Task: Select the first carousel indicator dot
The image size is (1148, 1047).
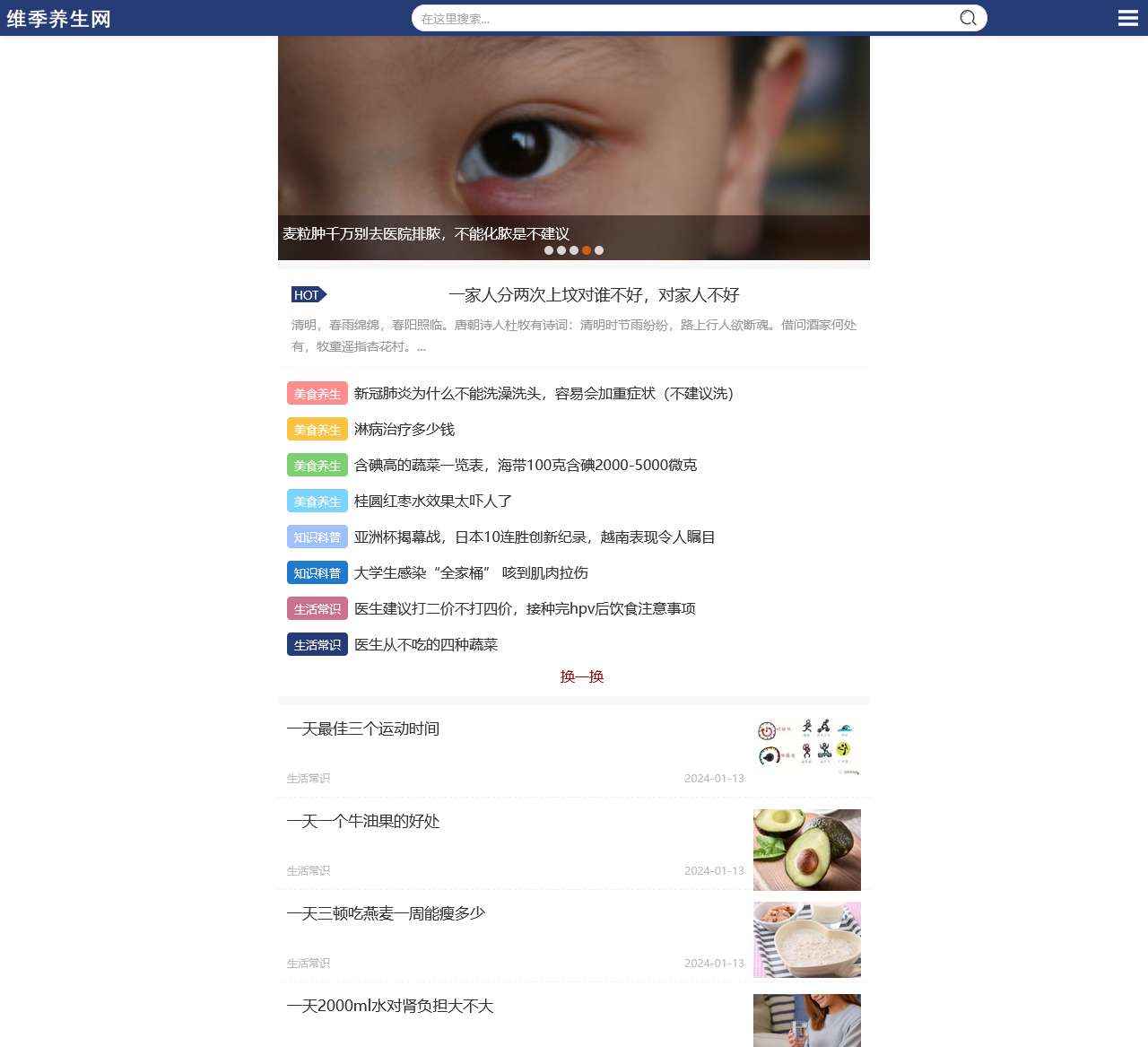Action: (549, 250)
